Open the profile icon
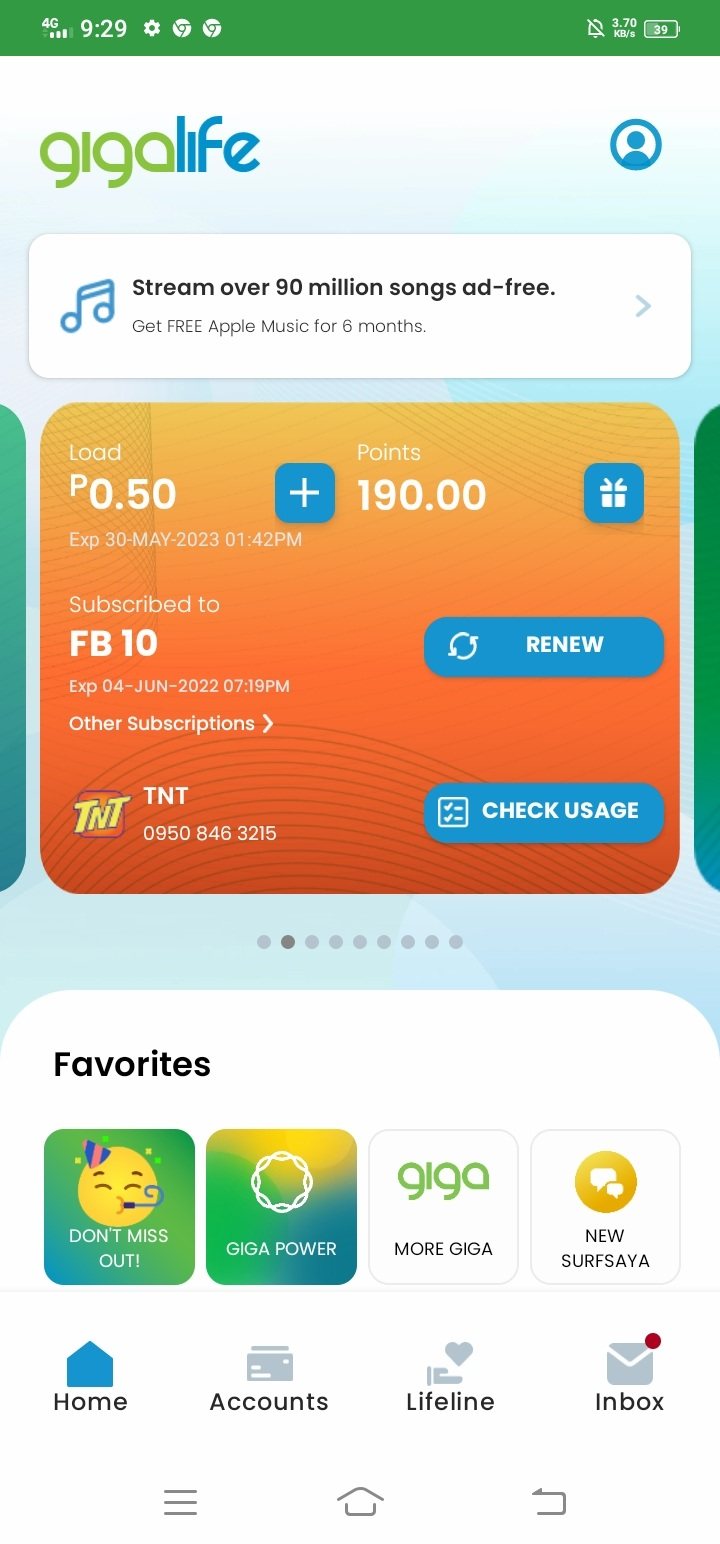The width and height of the screenshot is (720, 1544). (635, 145)
